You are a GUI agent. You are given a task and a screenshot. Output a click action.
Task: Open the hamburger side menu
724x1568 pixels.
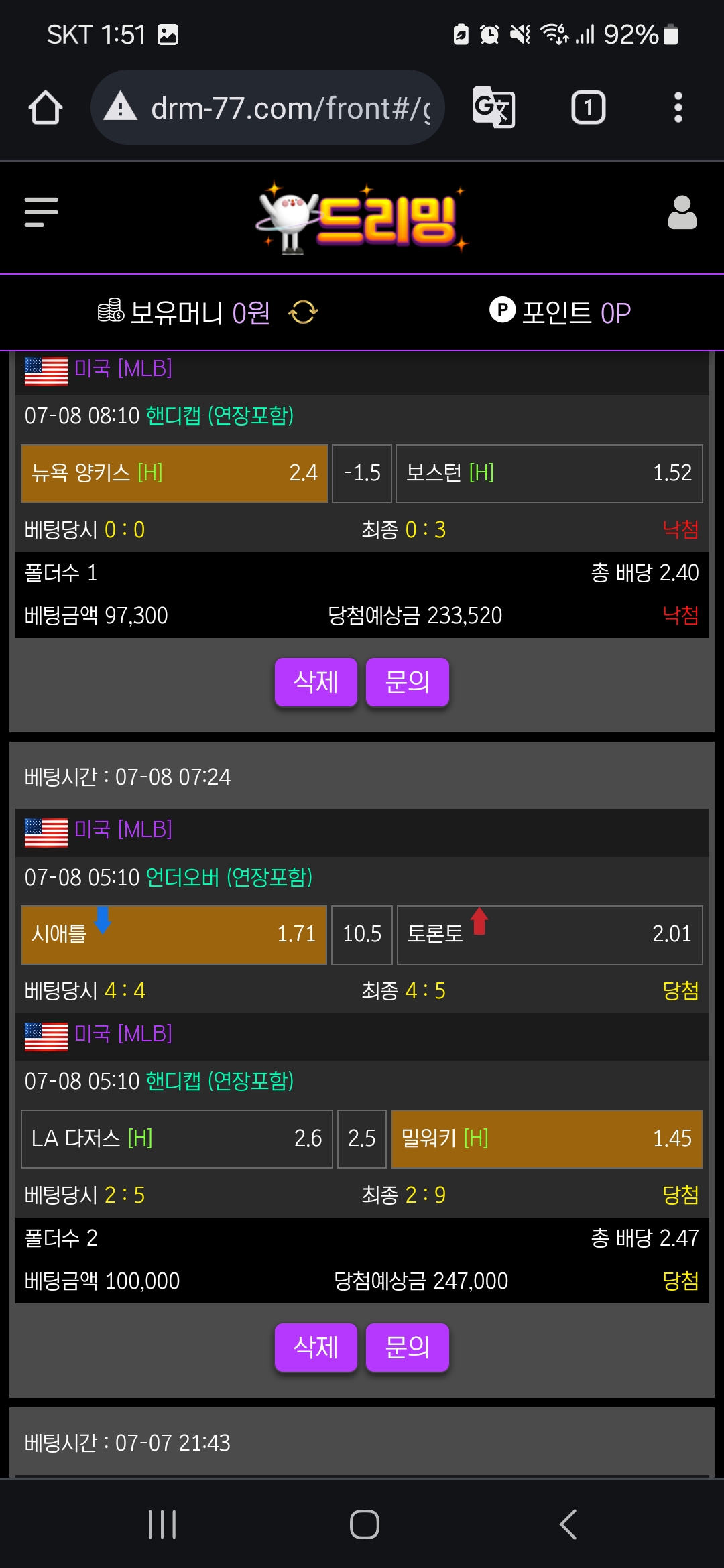[x=41, y=212]
